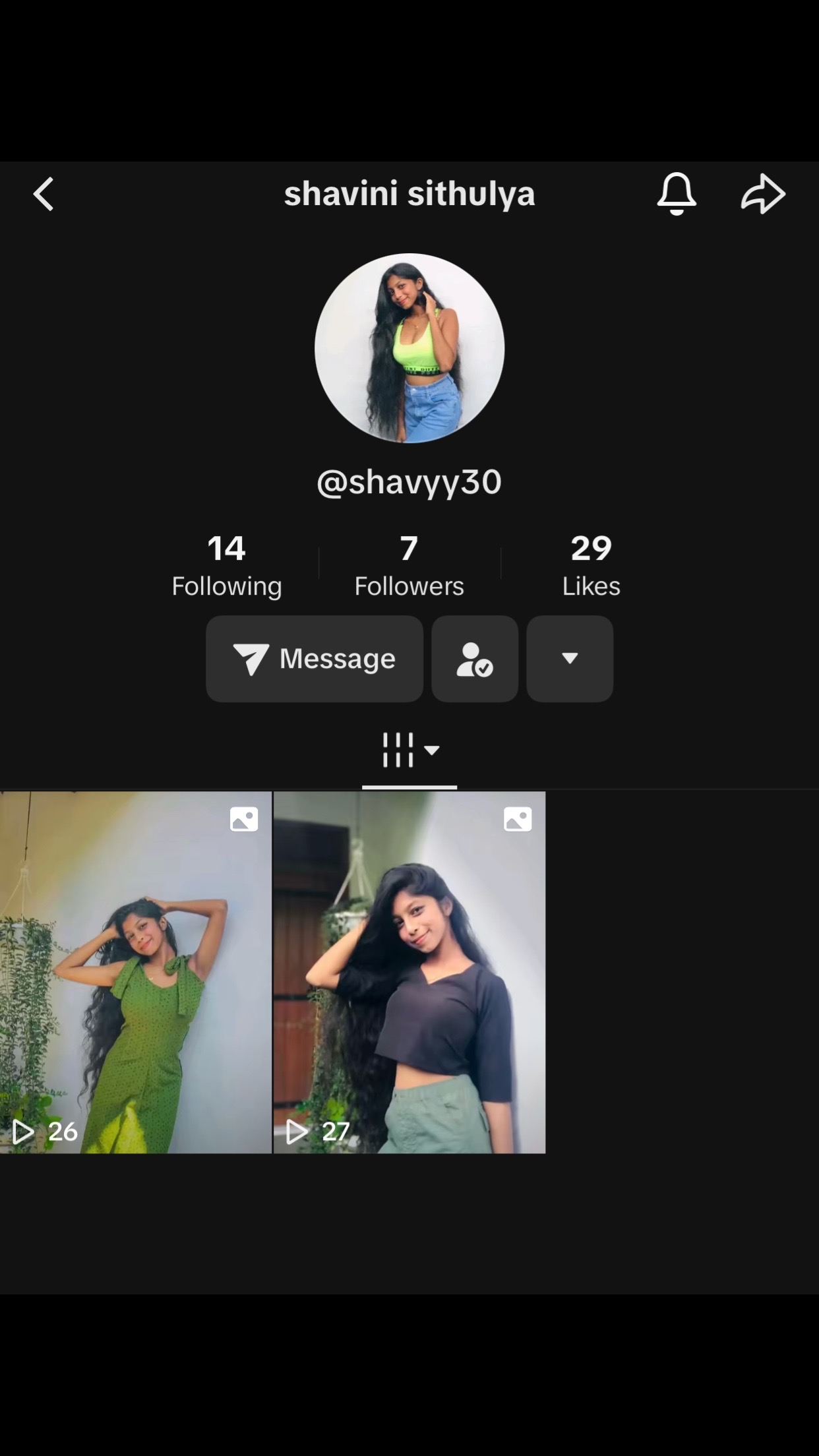The image size is (819, 1456).
Task: Share this profile with the arrow icon
Action: [x=763, y=194]
